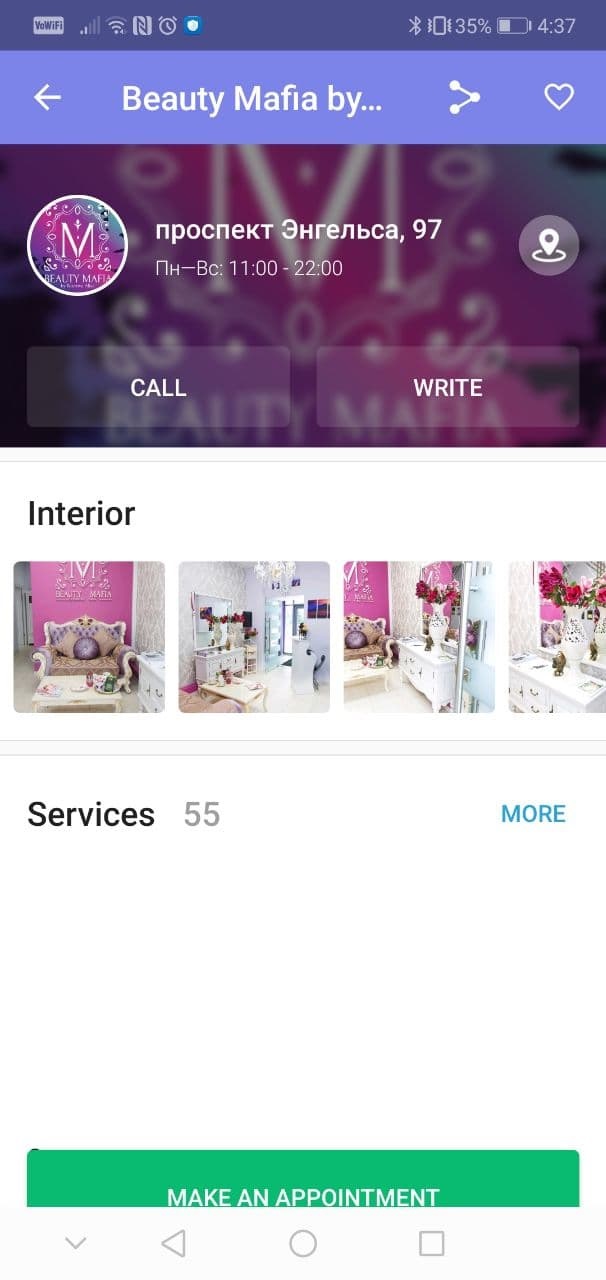606x1280 pixels.
Task: Open recent apps via square button
Action: tap(431, 1243)
